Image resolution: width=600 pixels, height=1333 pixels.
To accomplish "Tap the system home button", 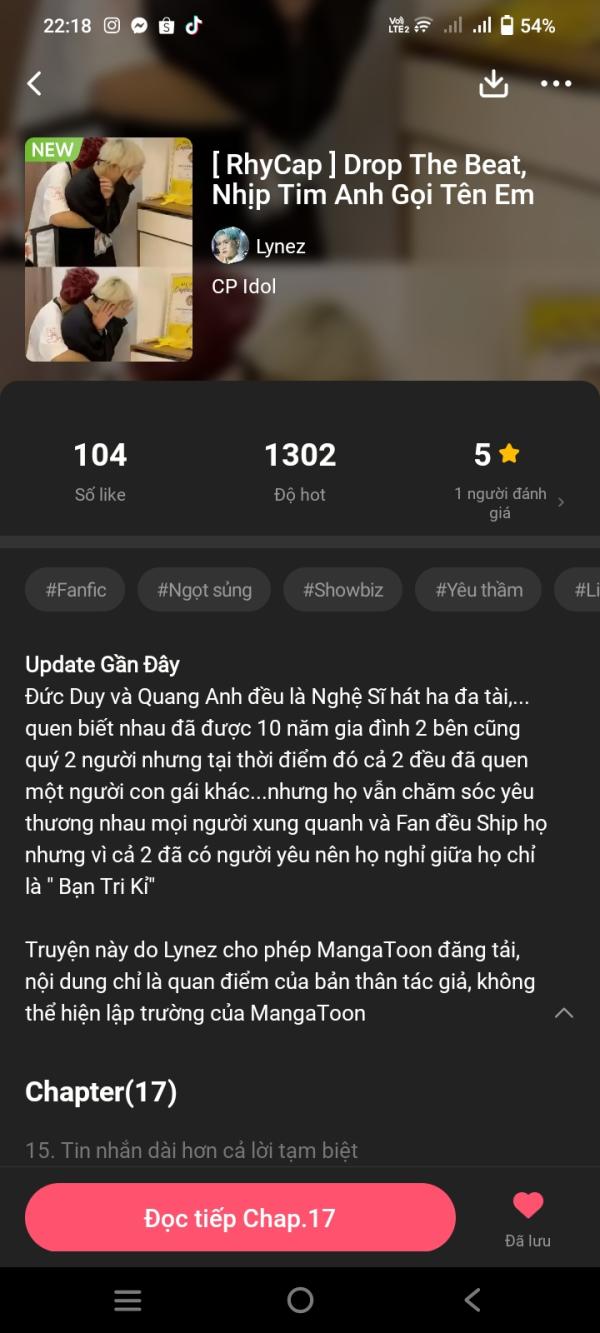I will coord(300,1300).
